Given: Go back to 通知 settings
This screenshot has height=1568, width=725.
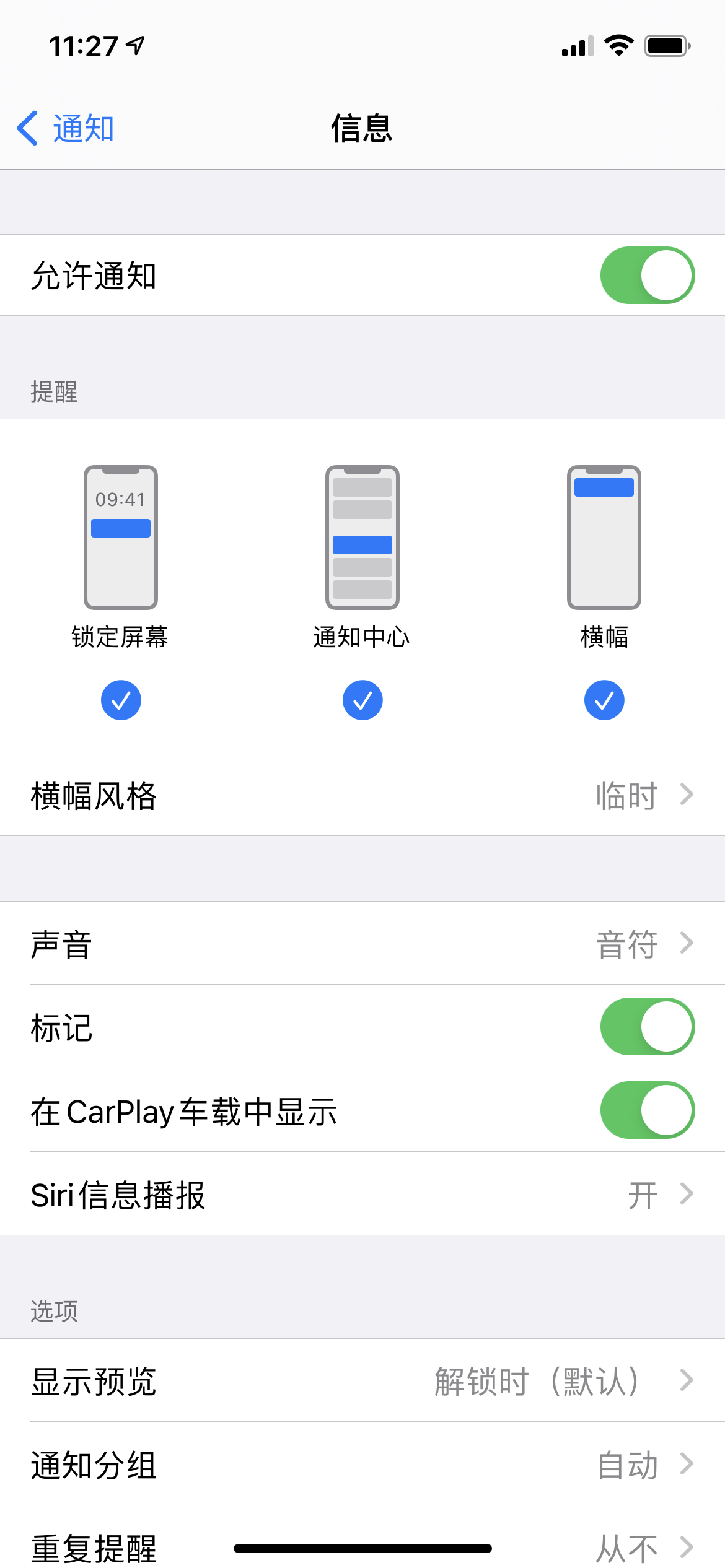Looking at the screenshot, I should [x=66, y=129].
